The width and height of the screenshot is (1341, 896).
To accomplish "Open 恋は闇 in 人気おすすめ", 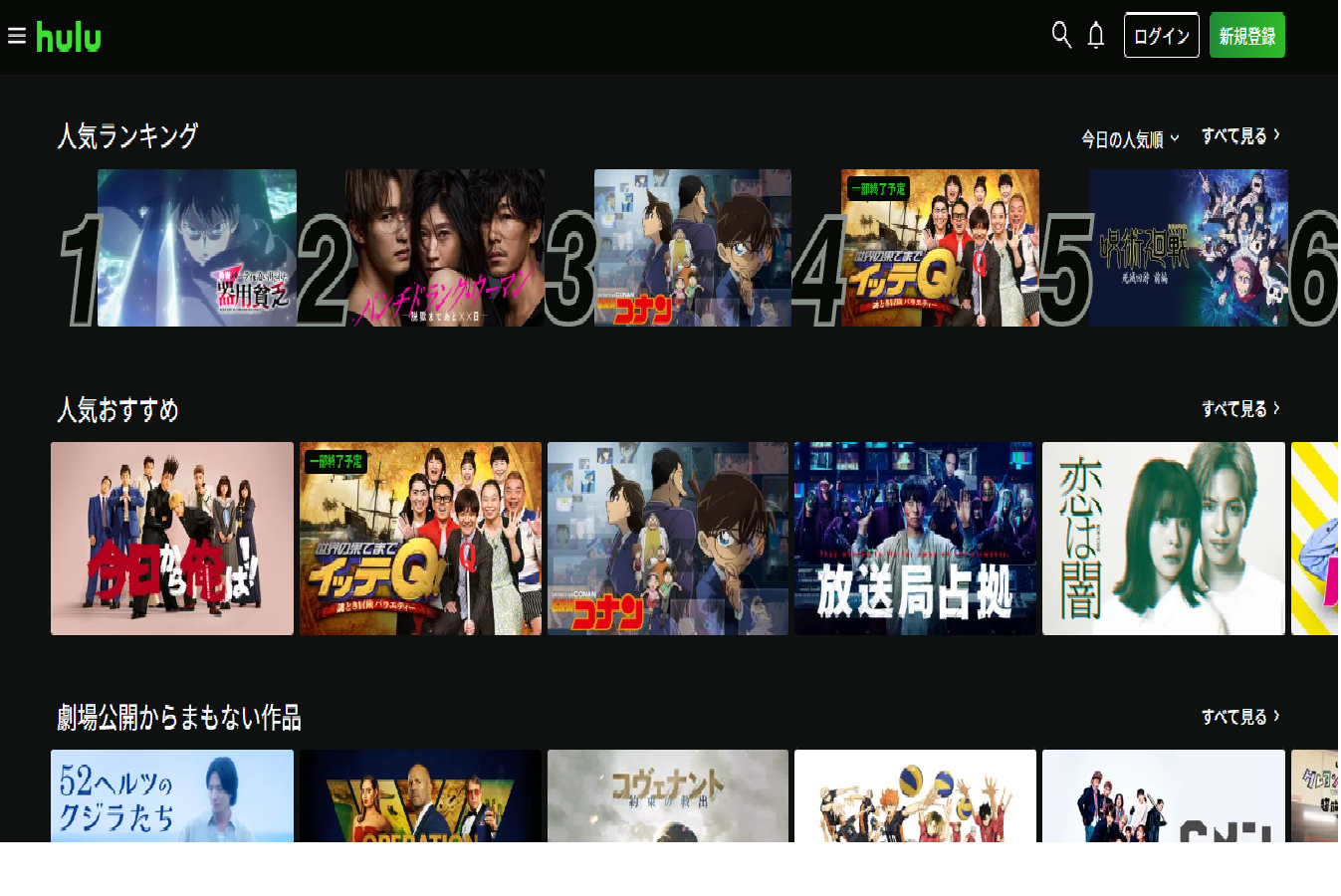I will click(x=1163, y=539).
